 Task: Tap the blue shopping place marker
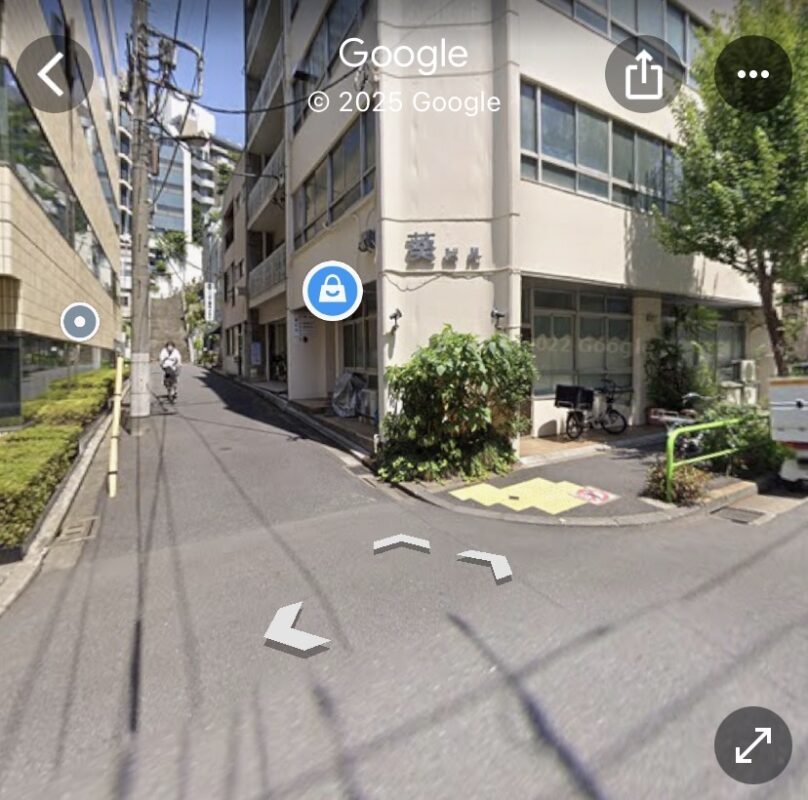click(x=332, y=291)
